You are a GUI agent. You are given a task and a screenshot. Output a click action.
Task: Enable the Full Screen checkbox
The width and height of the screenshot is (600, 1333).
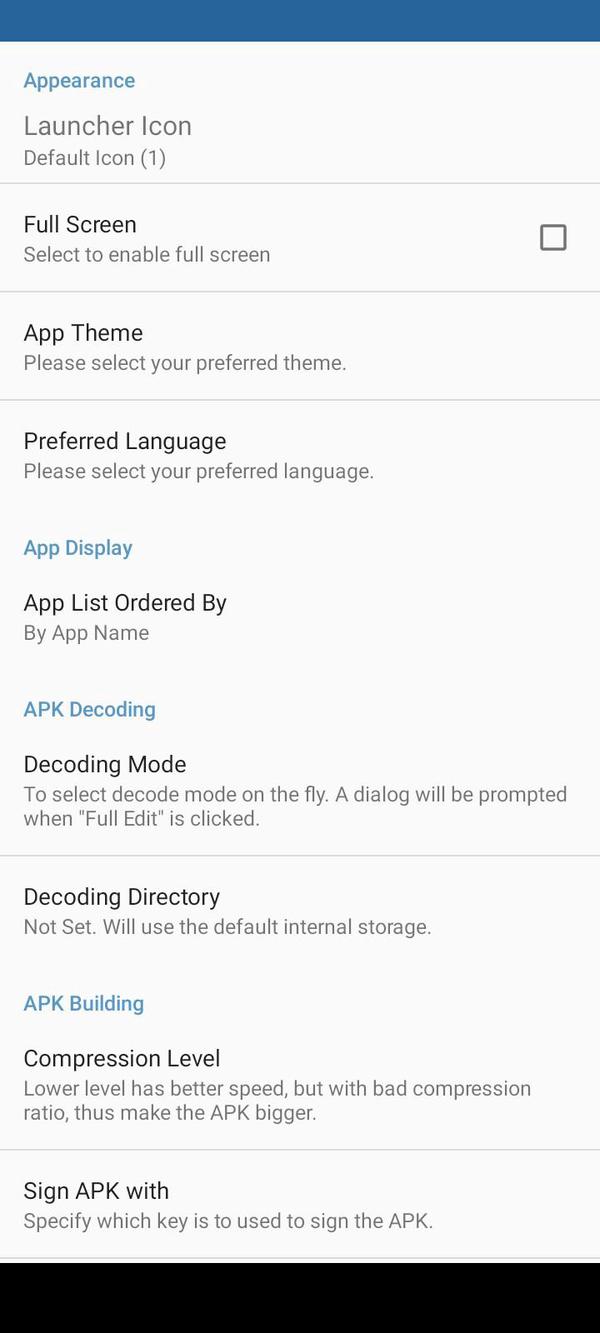pos(553,238)
